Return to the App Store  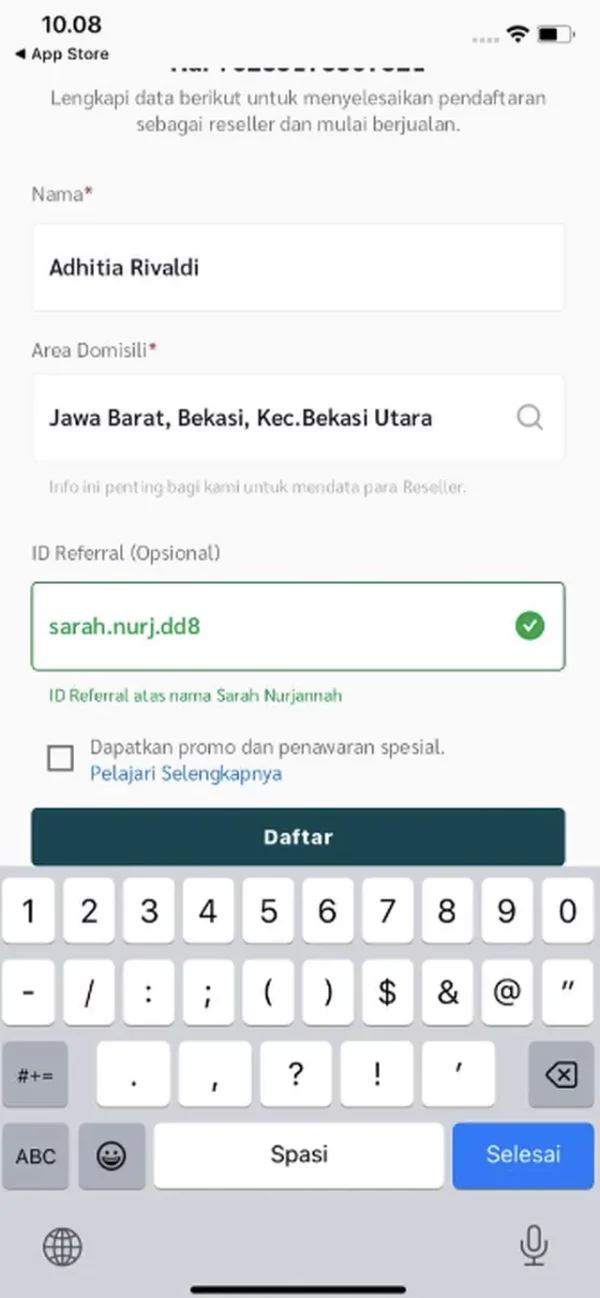62,54
